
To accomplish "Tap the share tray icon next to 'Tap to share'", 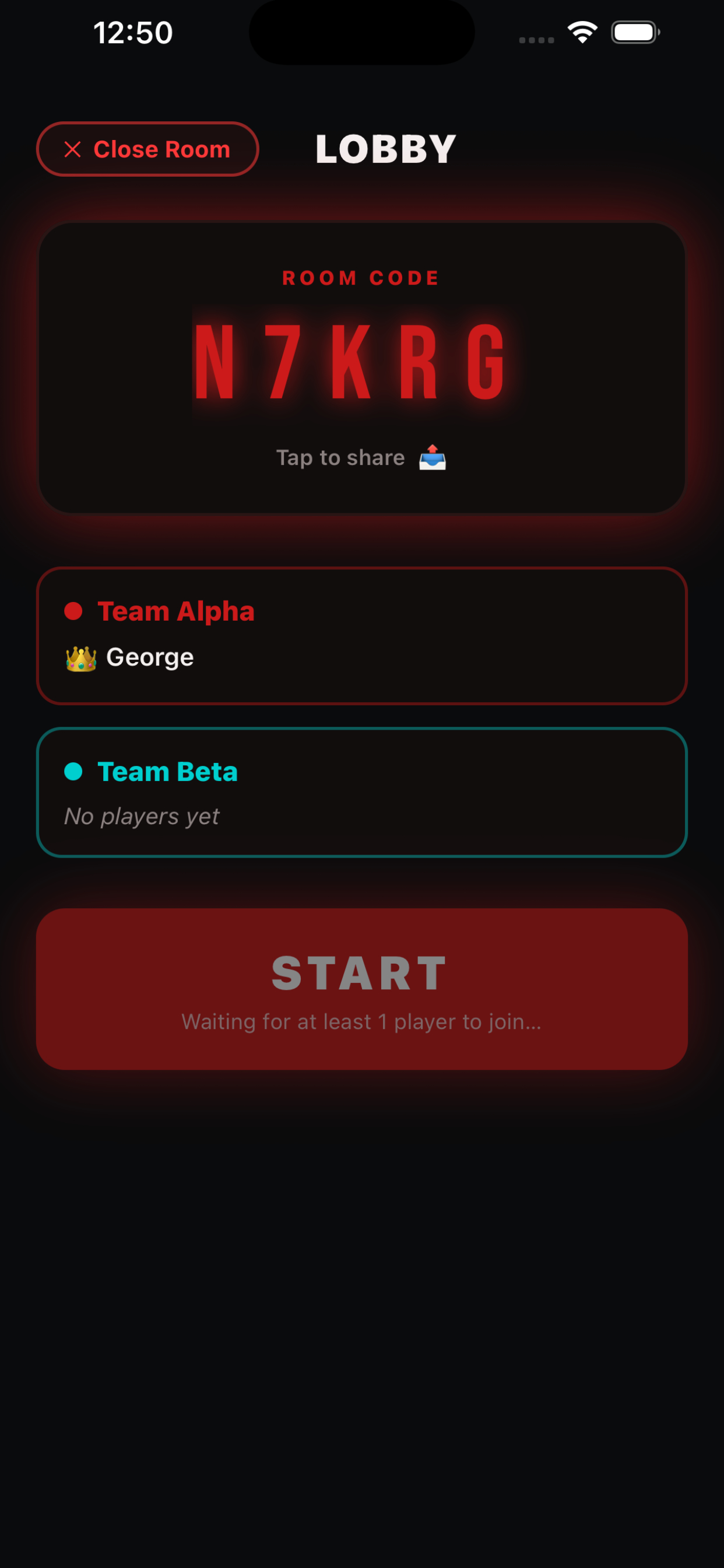I will click(x=432, y=459).
